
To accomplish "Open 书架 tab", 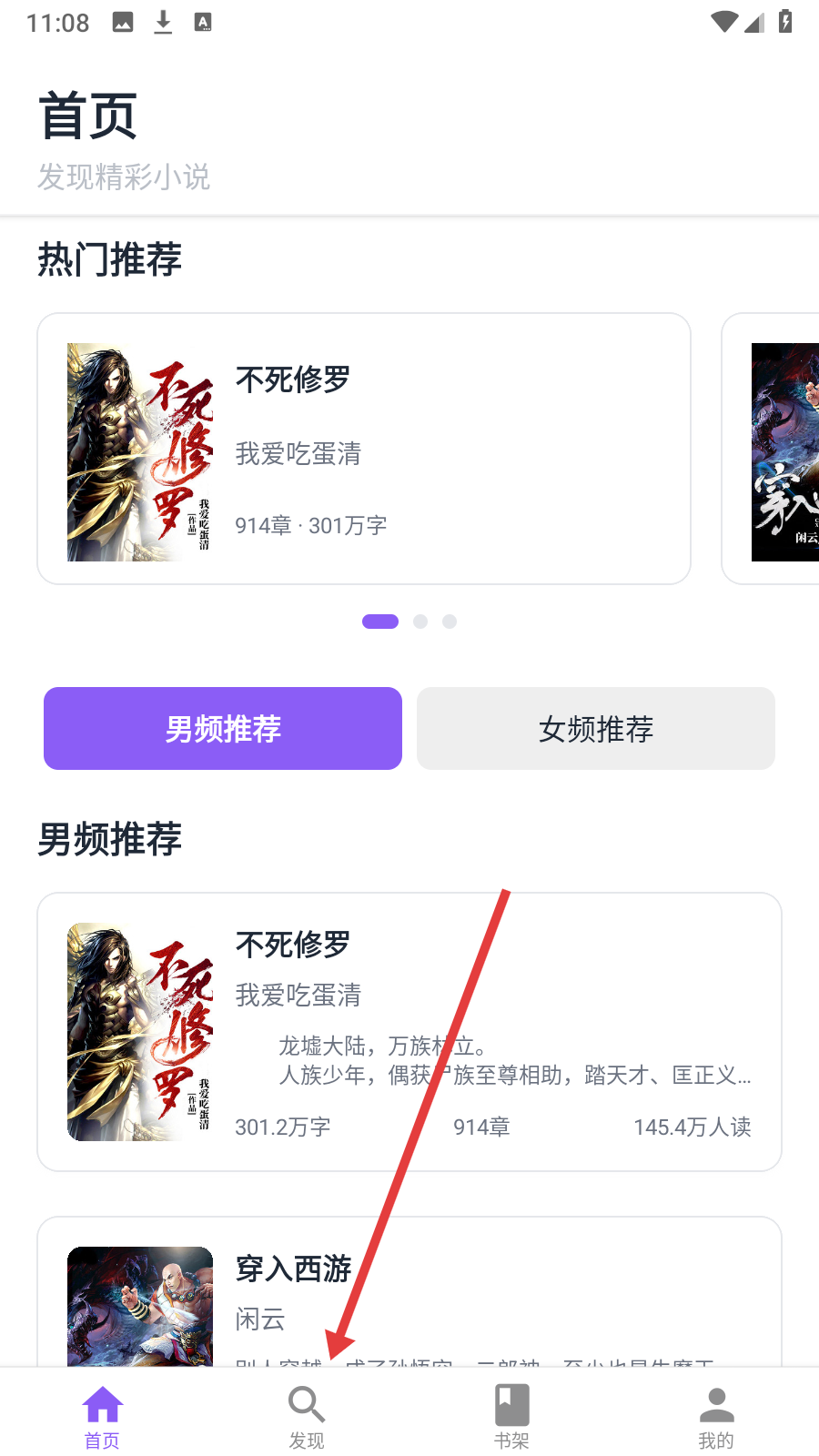I will click(511, 1417).
